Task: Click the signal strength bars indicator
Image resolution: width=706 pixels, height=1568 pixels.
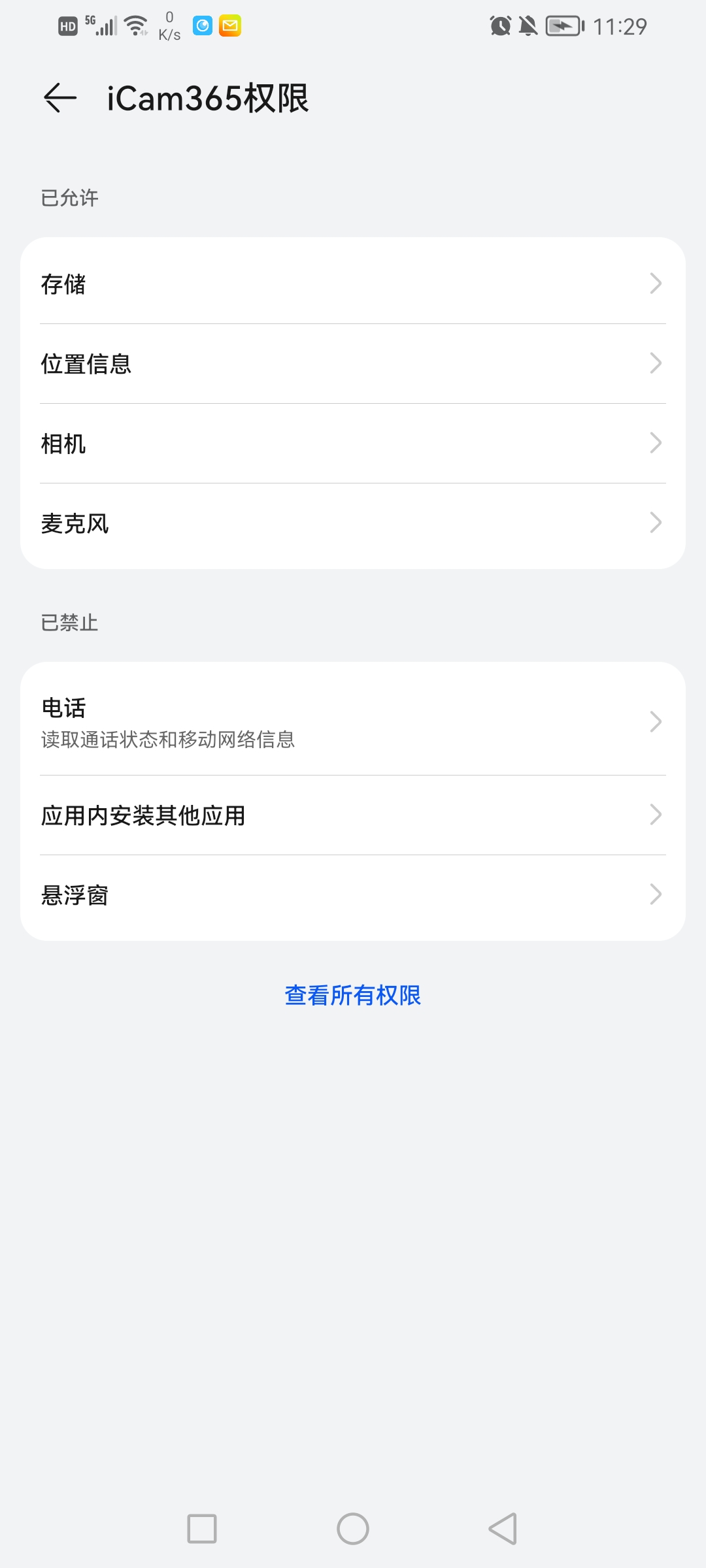Action: (103, 26)
